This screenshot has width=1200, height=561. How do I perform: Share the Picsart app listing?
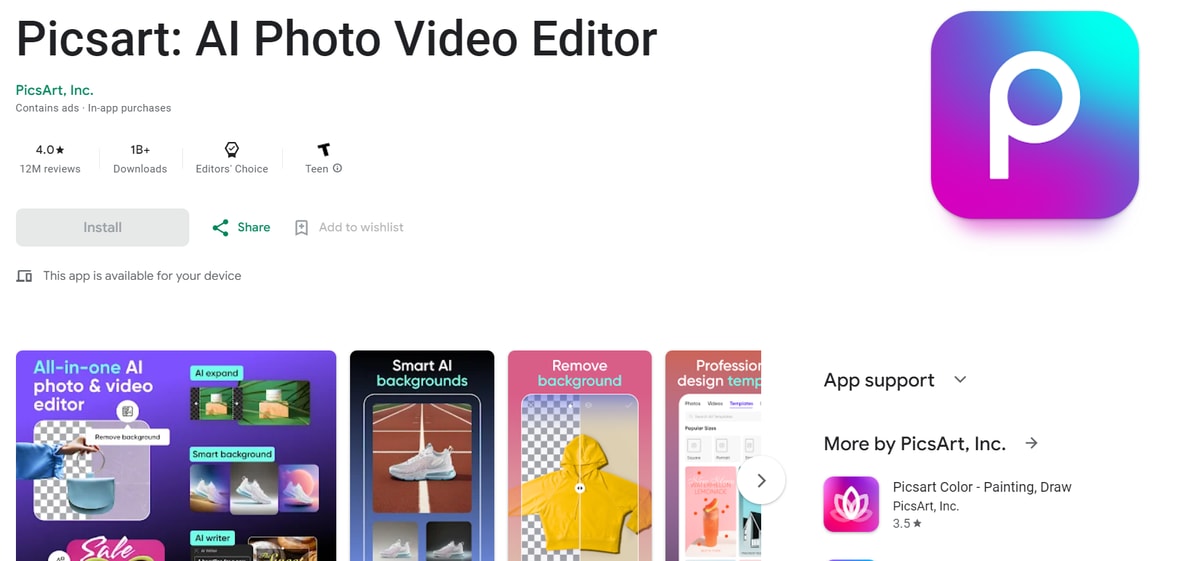pyautogui.click(x=241, y=228)
